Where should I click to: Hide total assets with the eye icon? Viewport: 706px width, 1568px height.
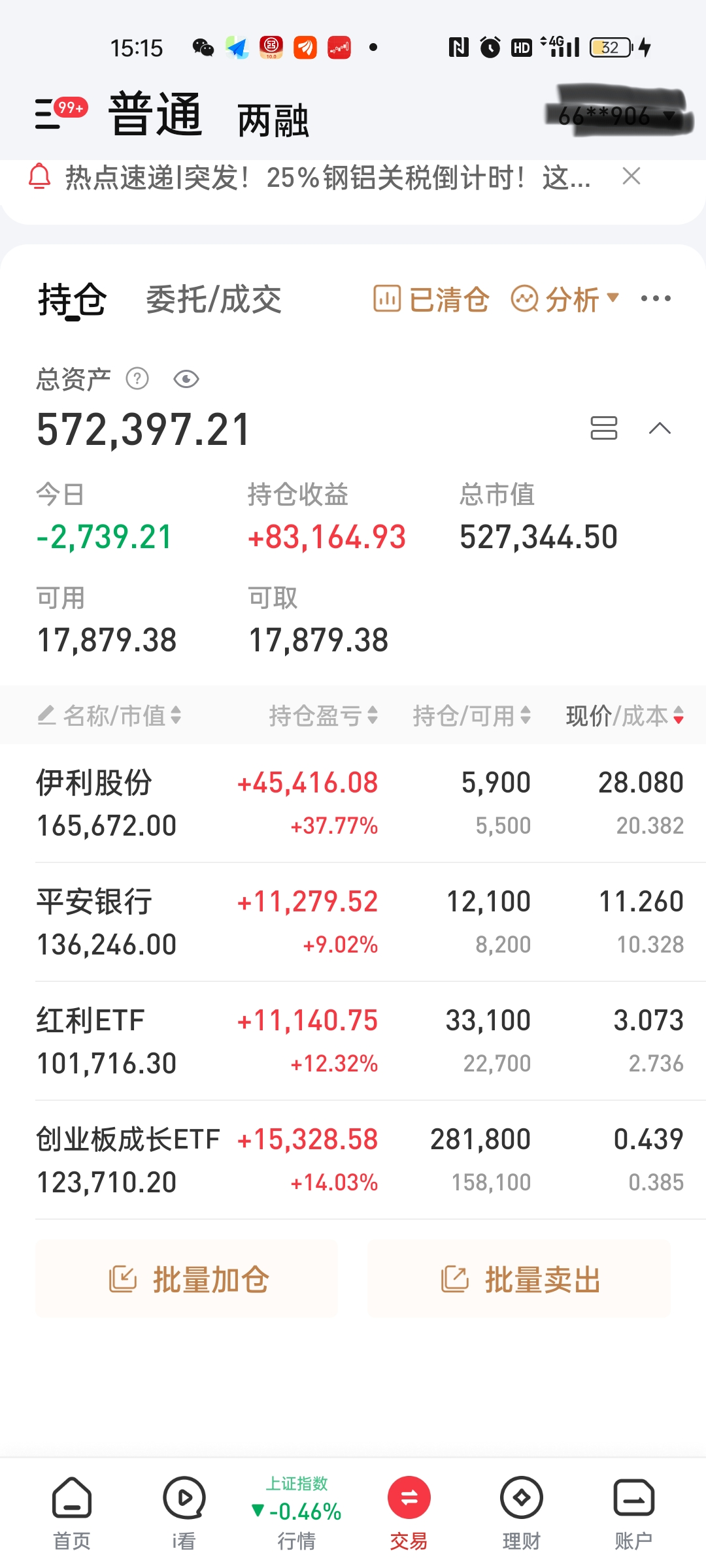[x=186, y=379]
